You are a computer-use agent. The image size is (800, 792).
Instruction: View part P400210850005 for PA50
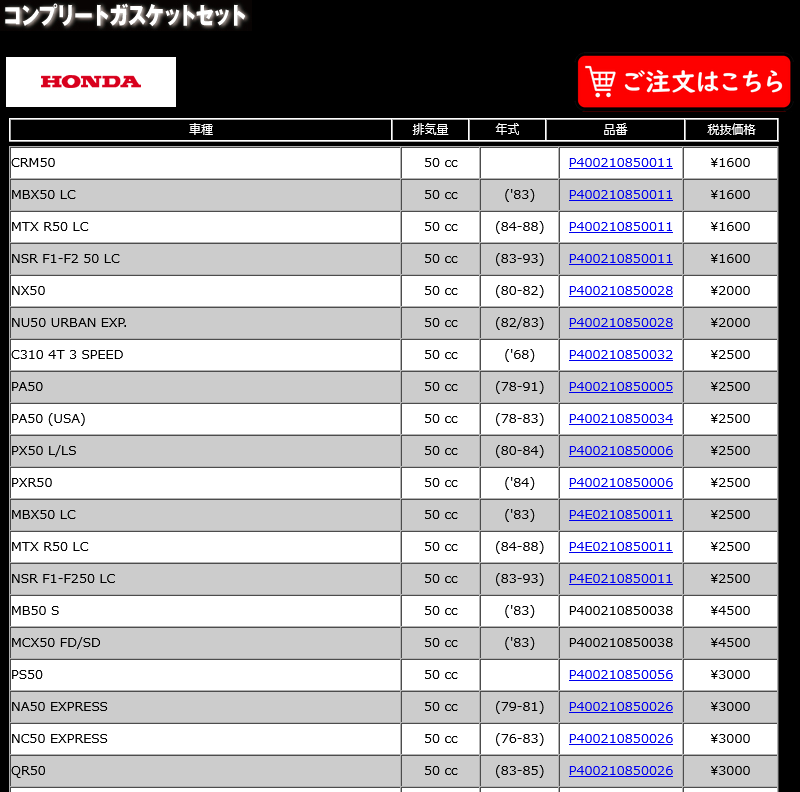click(620, 387)
